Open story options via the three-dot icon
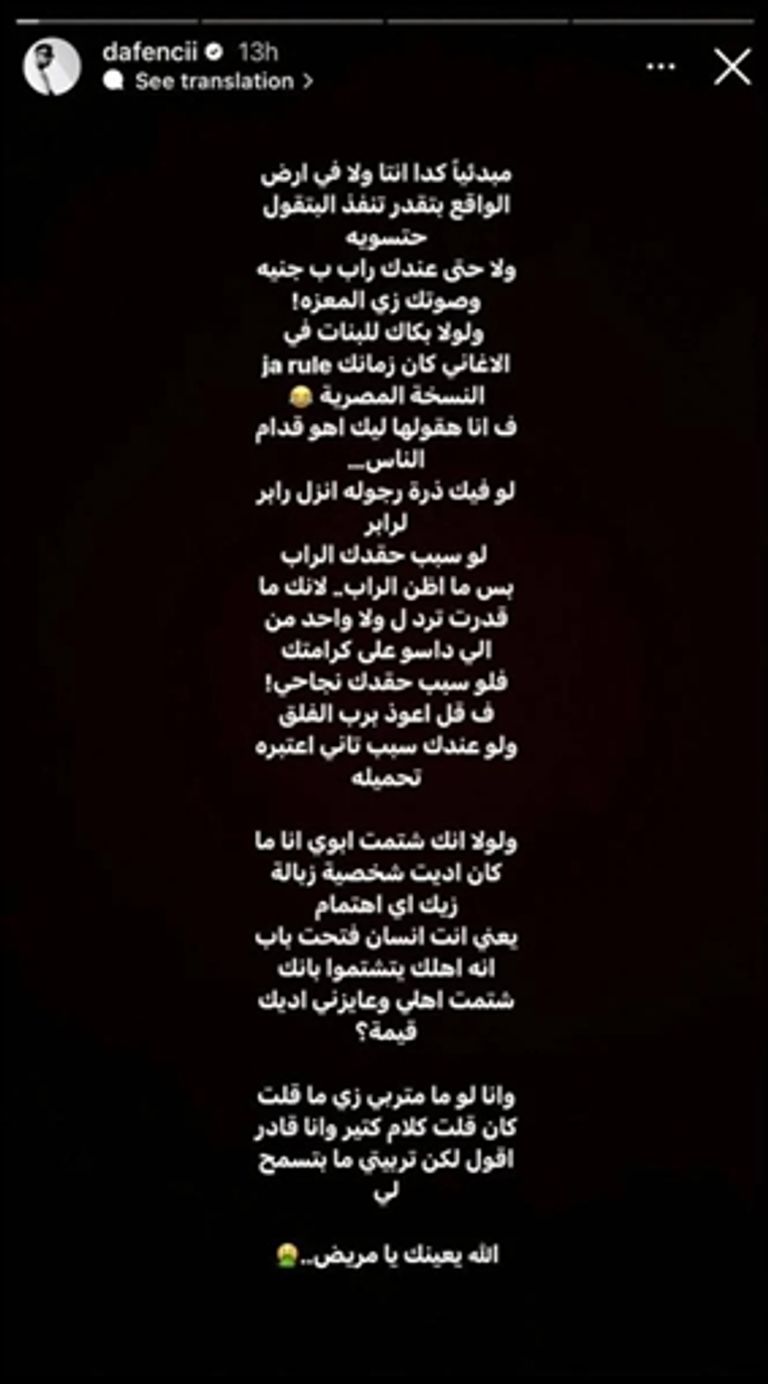 point(660,64)
